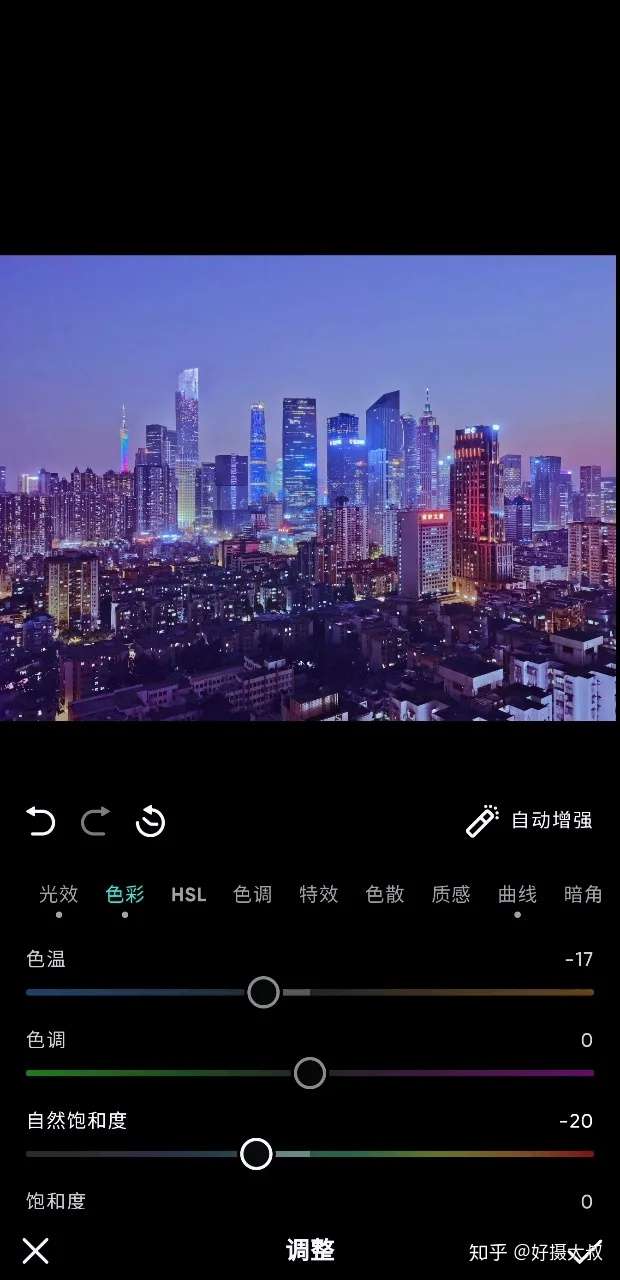Open the HSL tab
Image resolution: width=620 pixels, height=1280 pixels.
tap(188, 894)
